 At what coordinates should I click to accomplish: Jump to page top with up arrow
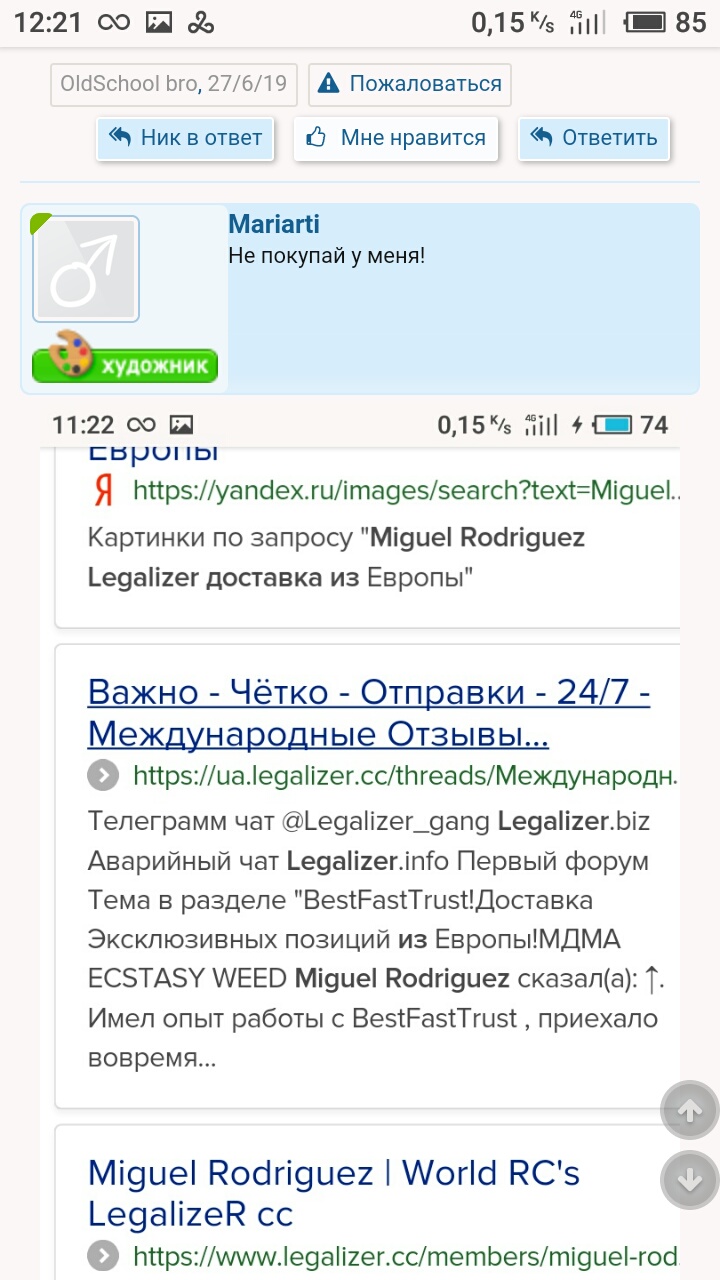(690, 1110)
